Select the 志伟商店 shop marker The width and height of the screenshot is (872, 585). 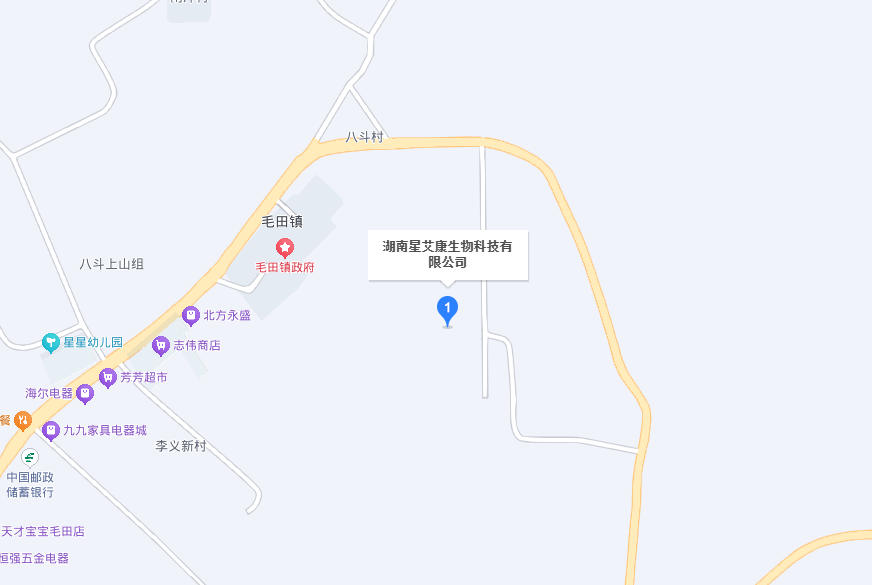pyautogui.click(x=160, y=345)
